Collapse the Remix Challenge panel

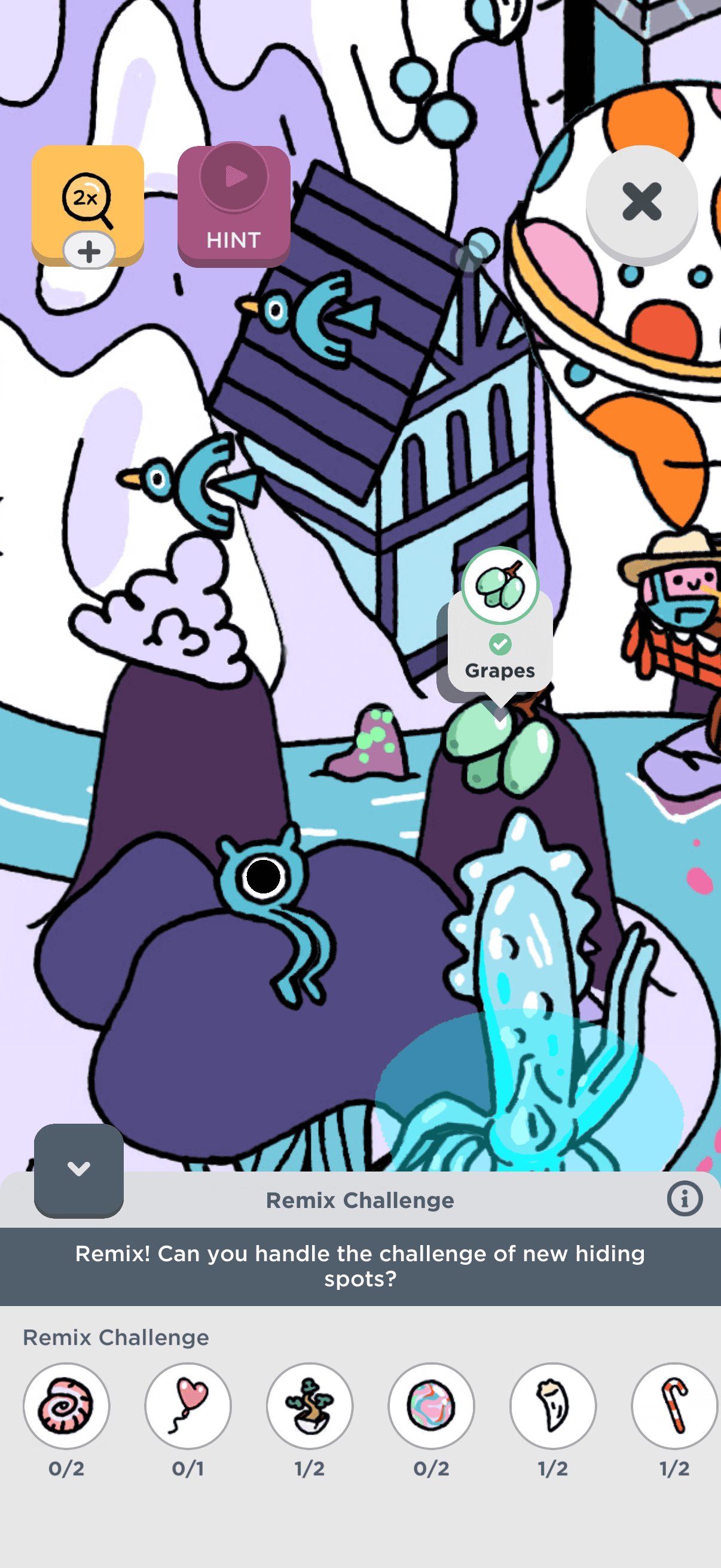tap(78, 1169)
